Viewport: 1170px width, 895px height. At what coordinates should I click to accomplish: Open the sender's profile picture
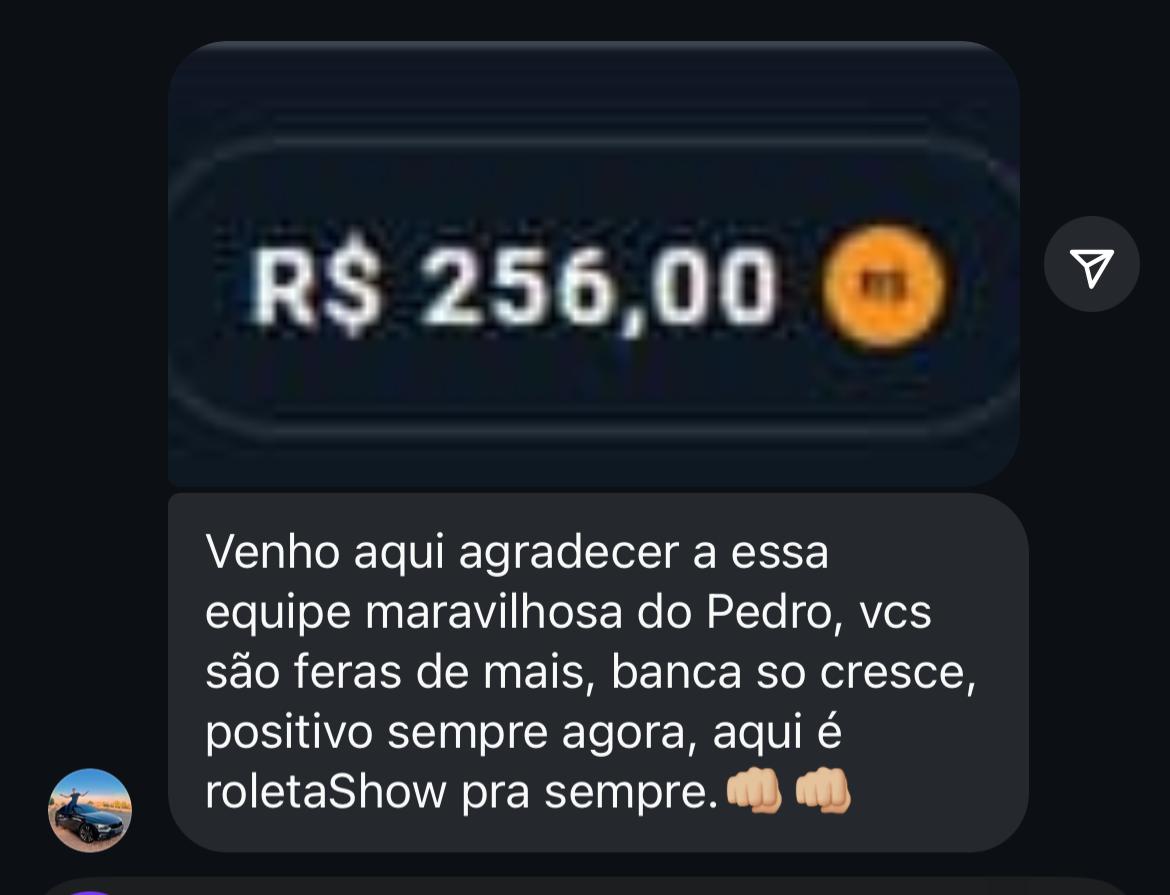click(x=90, y=810)
